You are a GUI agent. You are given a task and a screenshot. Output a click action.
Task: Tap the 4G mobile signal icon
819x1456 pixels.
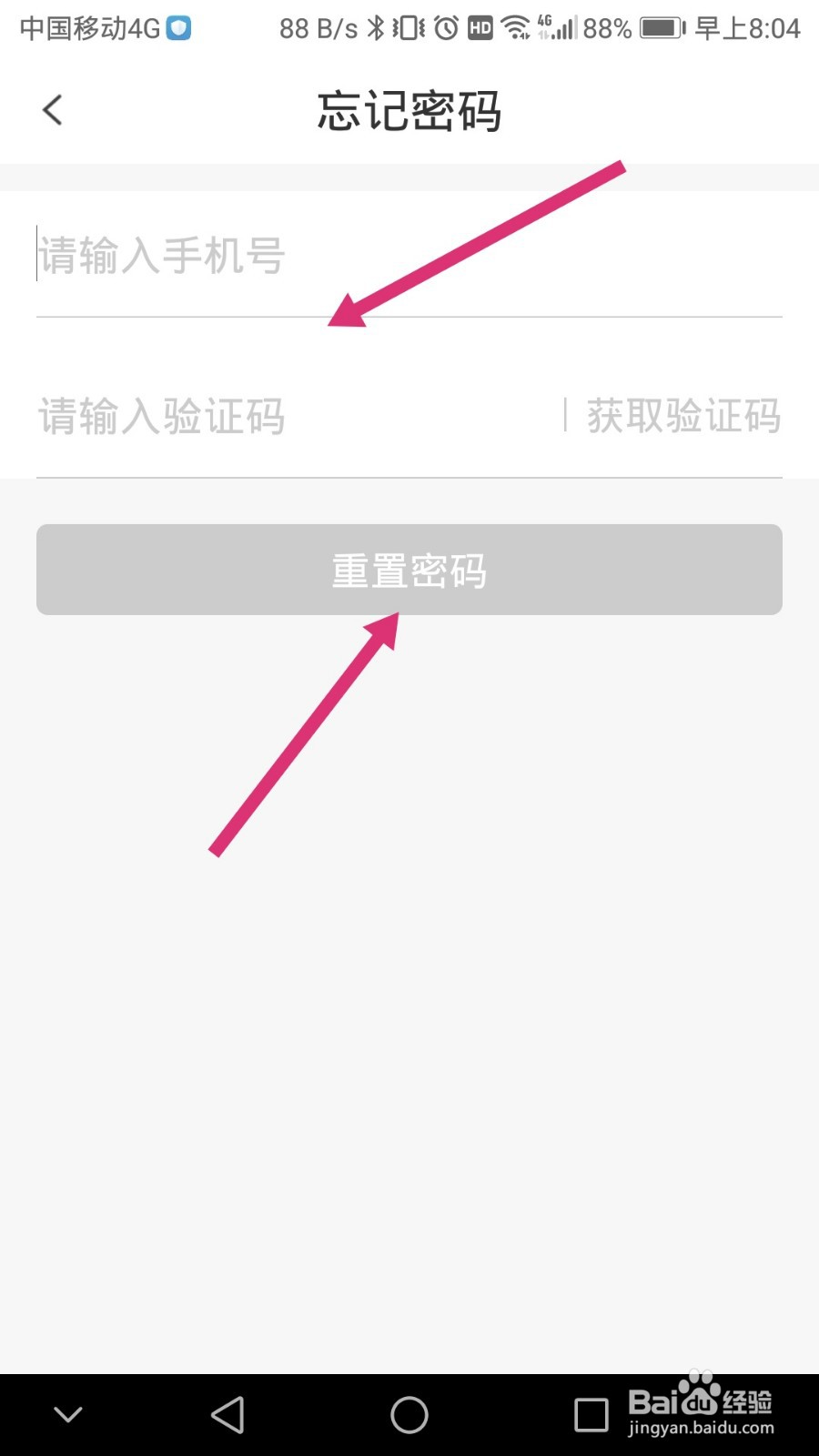tap(555, 28)
